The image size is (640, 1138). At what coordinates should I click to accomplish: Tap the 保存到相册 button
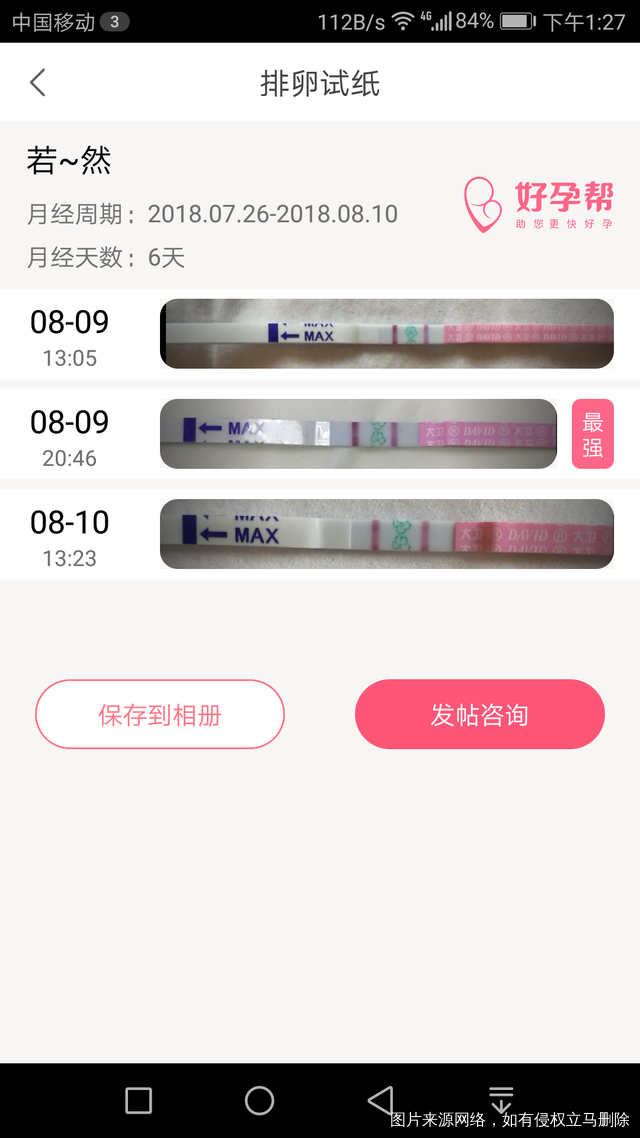[x=160, y=715]
